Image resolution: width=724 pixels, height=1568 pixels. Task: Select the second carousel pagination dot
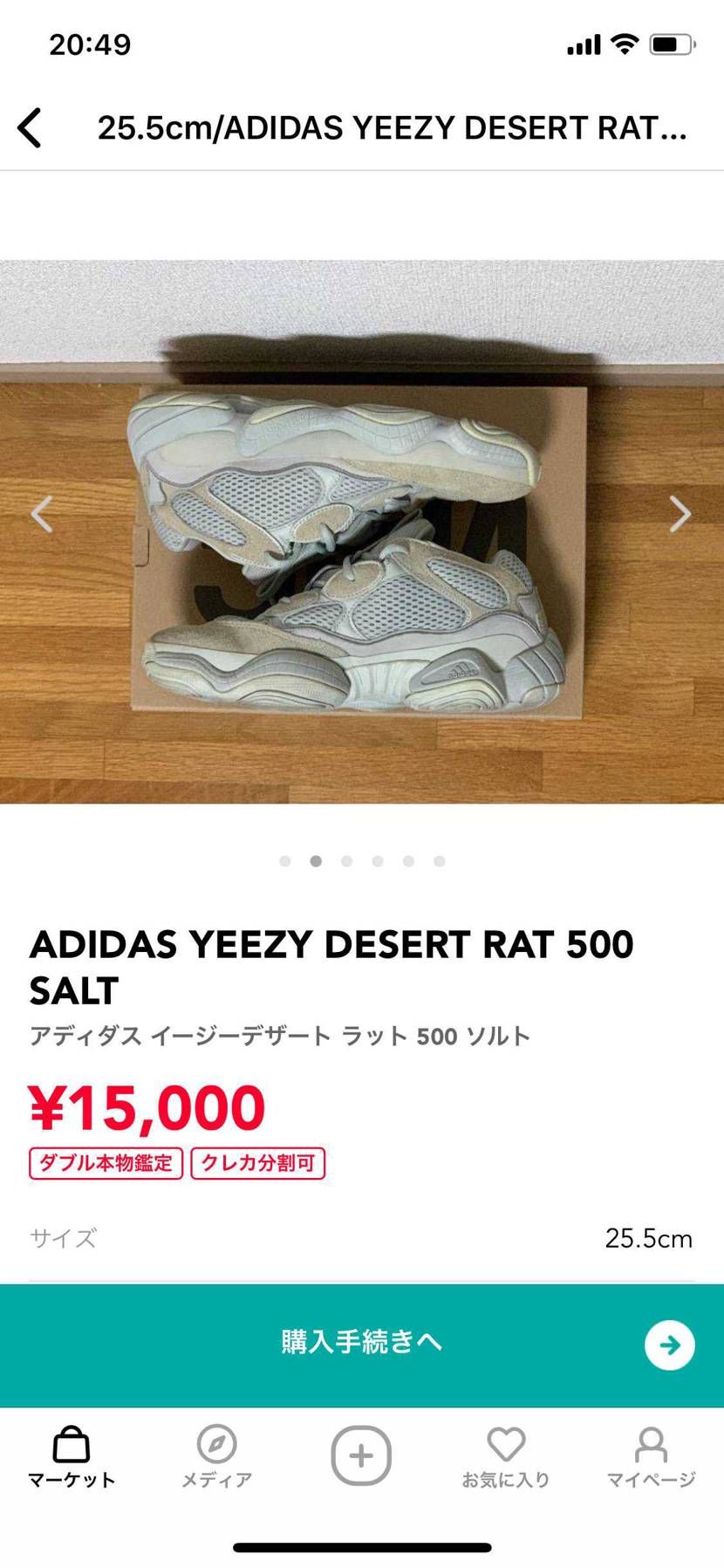pyautogui.click(x=316, y=860)
